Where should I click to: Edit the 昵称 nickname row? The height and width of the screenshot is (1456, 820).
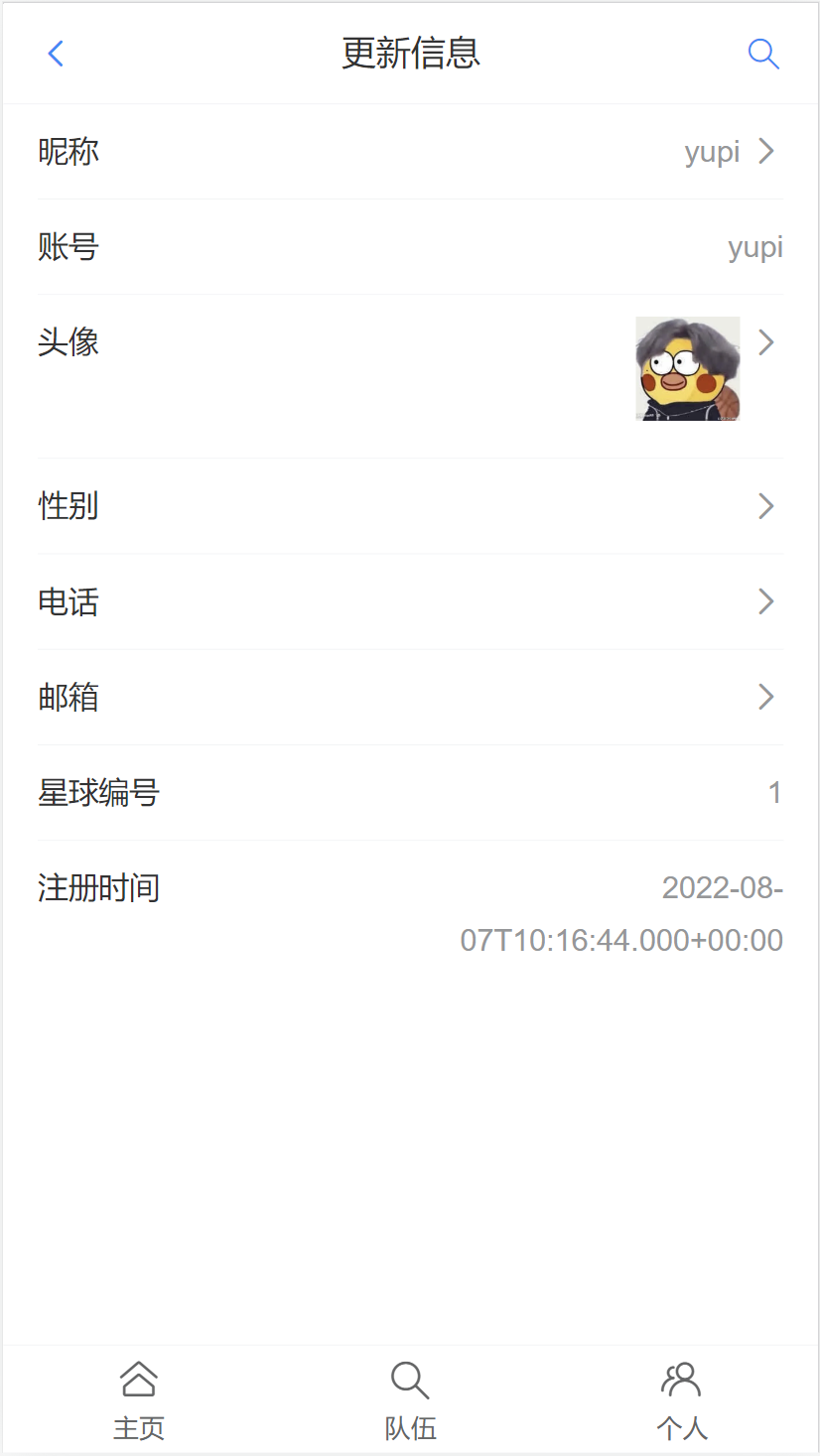click(x=410, y=152)
